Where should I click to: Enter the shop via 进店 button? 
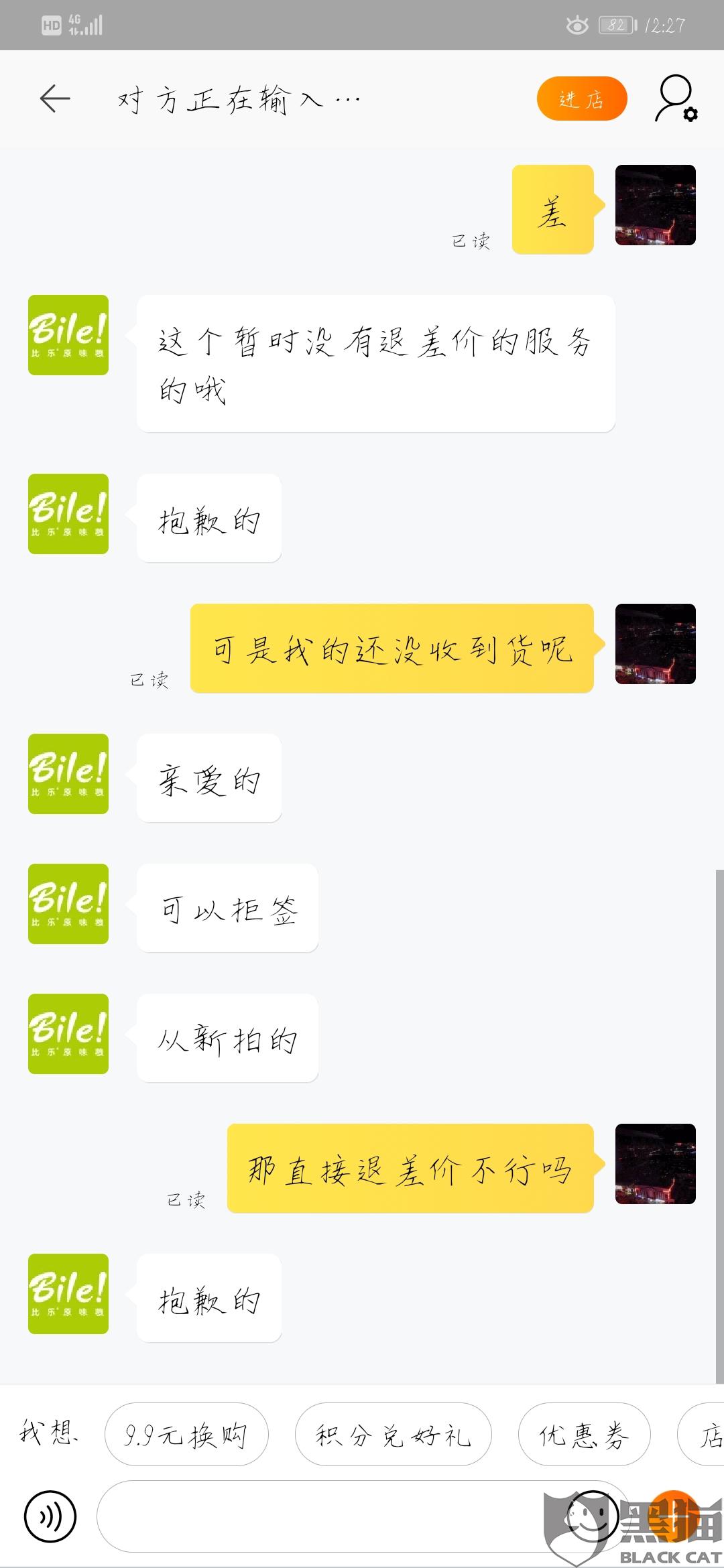click(x=581, y=99)
